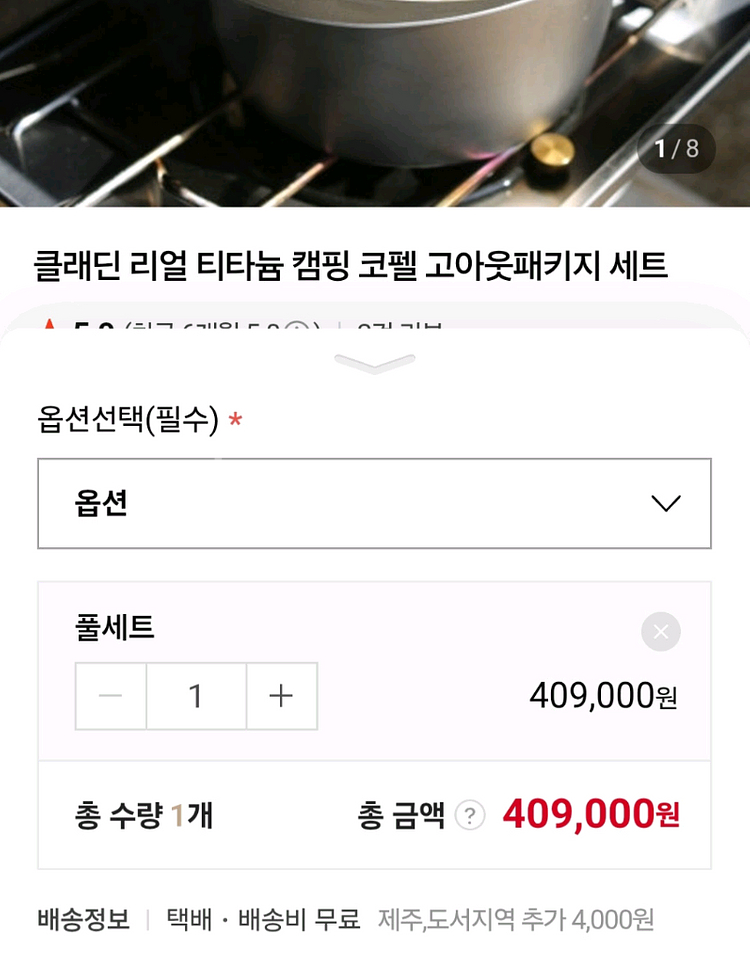This screenshot has height=964, width=750.
Task: Click the quantity field showing 1
Action: tap(196, 696)
